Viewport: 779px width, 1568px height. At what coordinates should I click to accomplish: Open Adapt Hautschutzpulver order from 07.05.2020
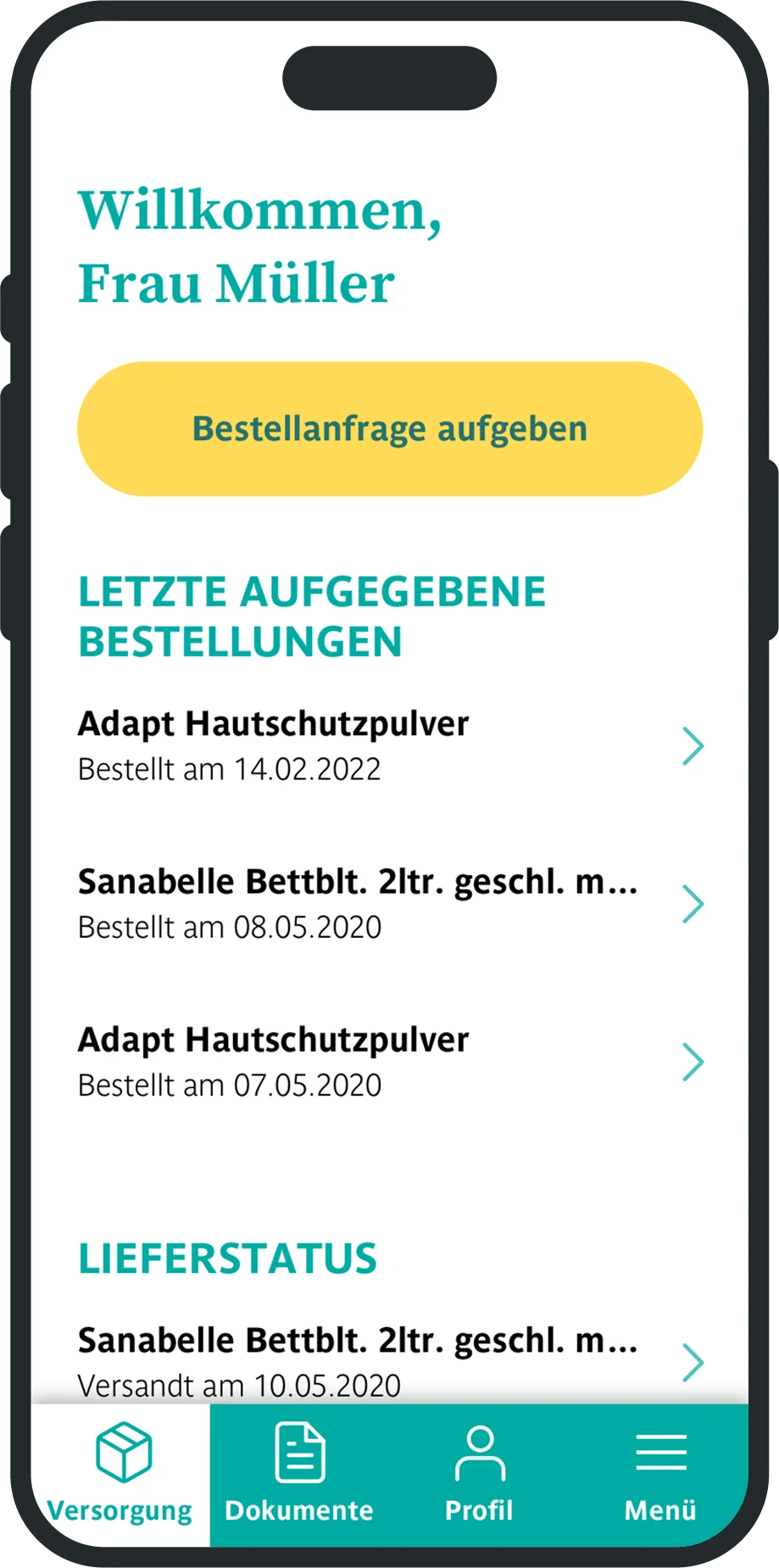tap(390, 1062)
